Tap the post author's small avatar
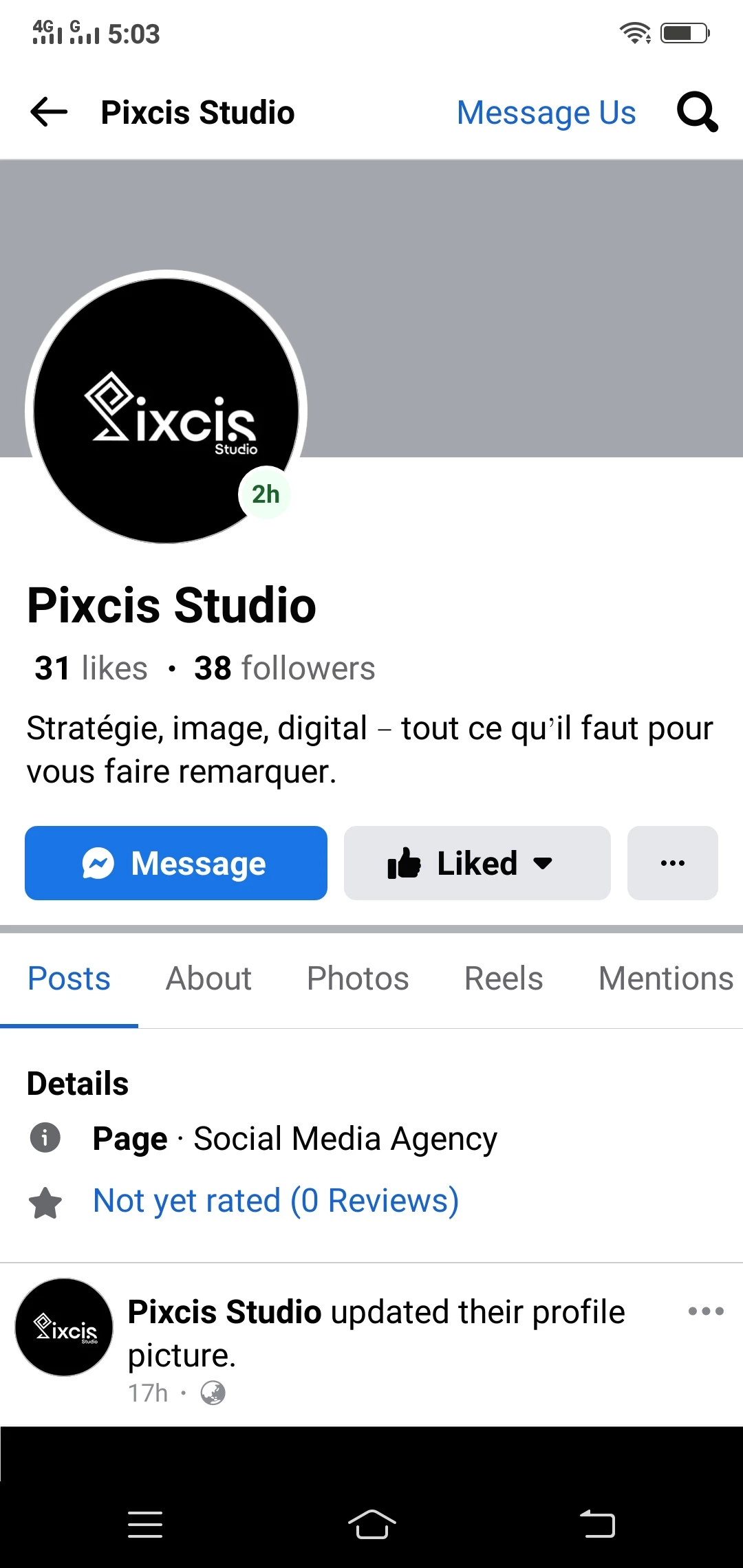 pos(64,1327)
